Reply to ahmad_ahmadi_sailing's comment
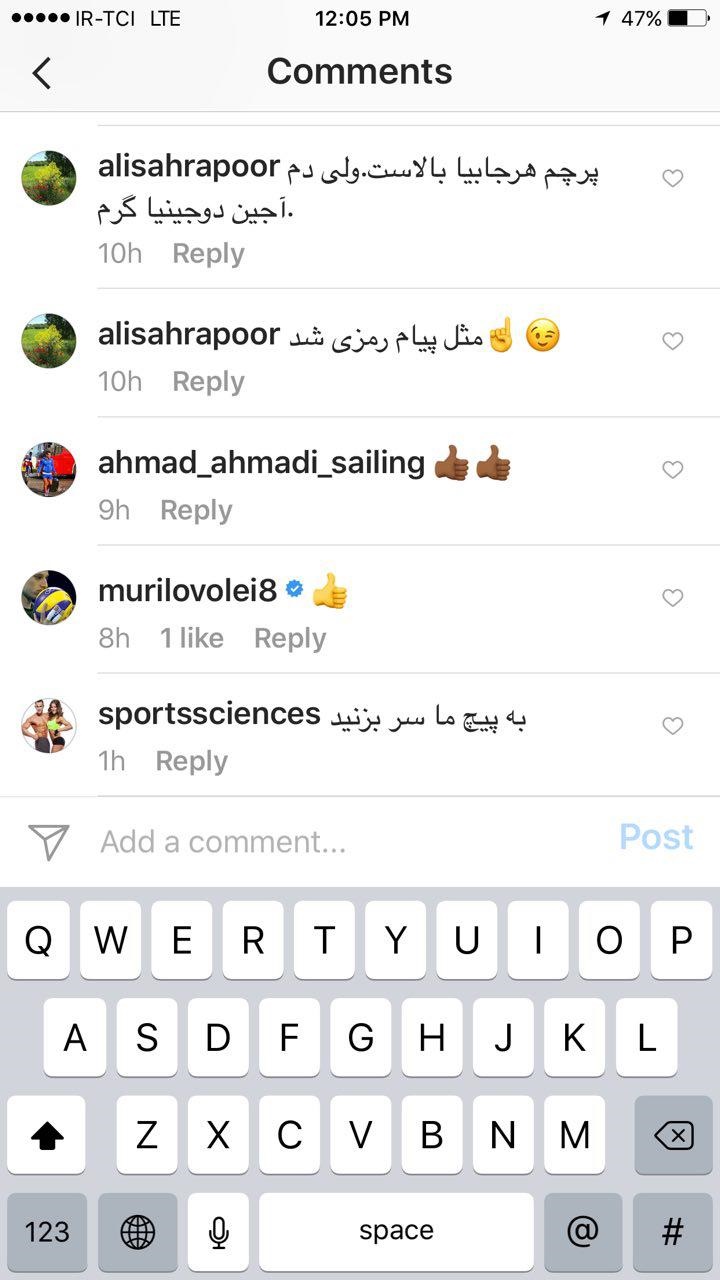The image size is (720, 1280). [196, 510]
